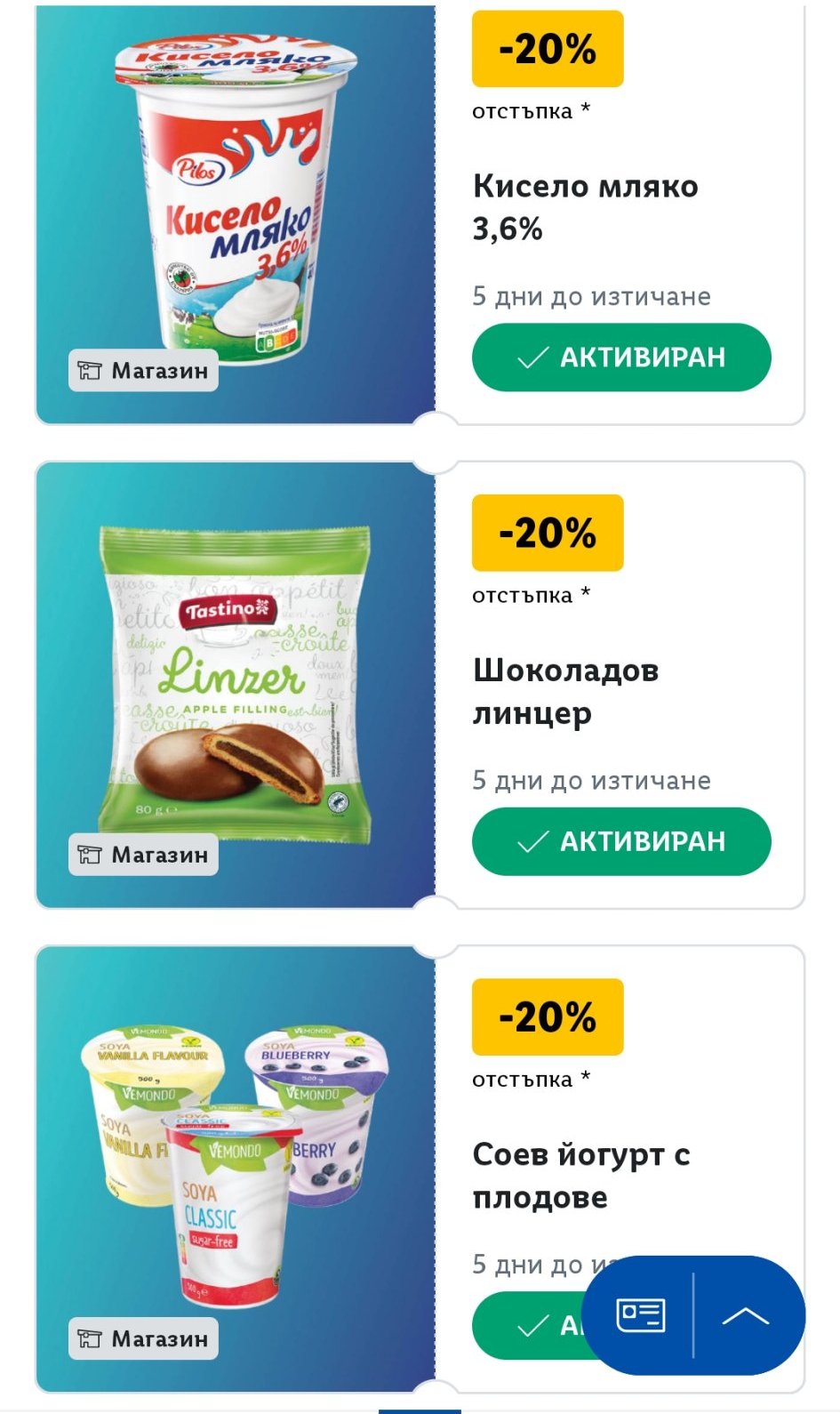The height and width of the screenshot is (1414, 840).
Task: Jump to top with the up arrow
Action: 746,1315
